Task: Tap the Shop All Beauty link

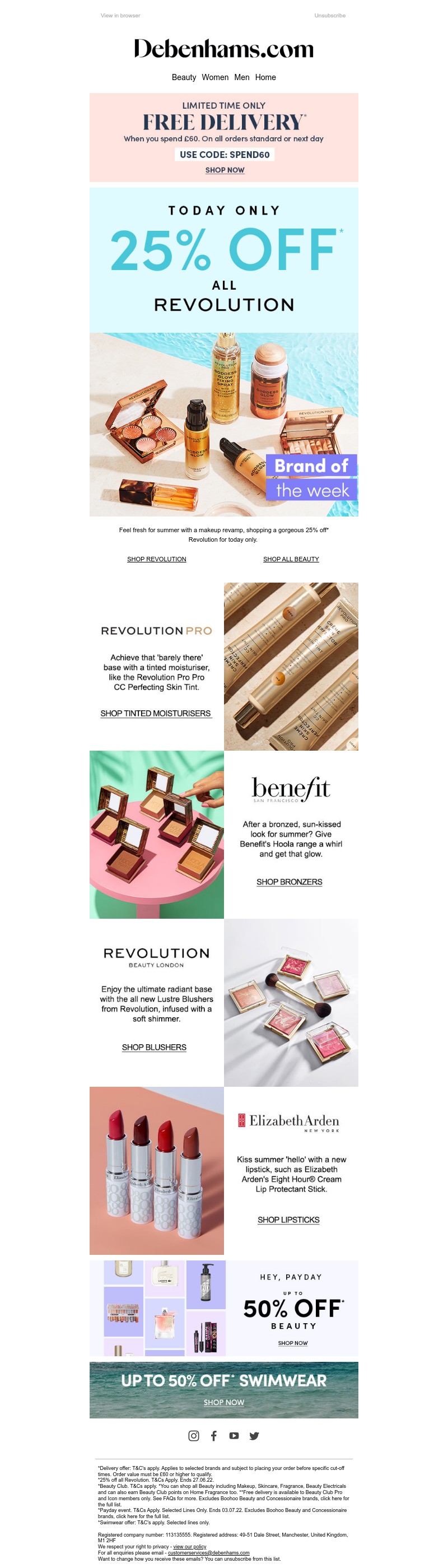Action: pos(291,559)
